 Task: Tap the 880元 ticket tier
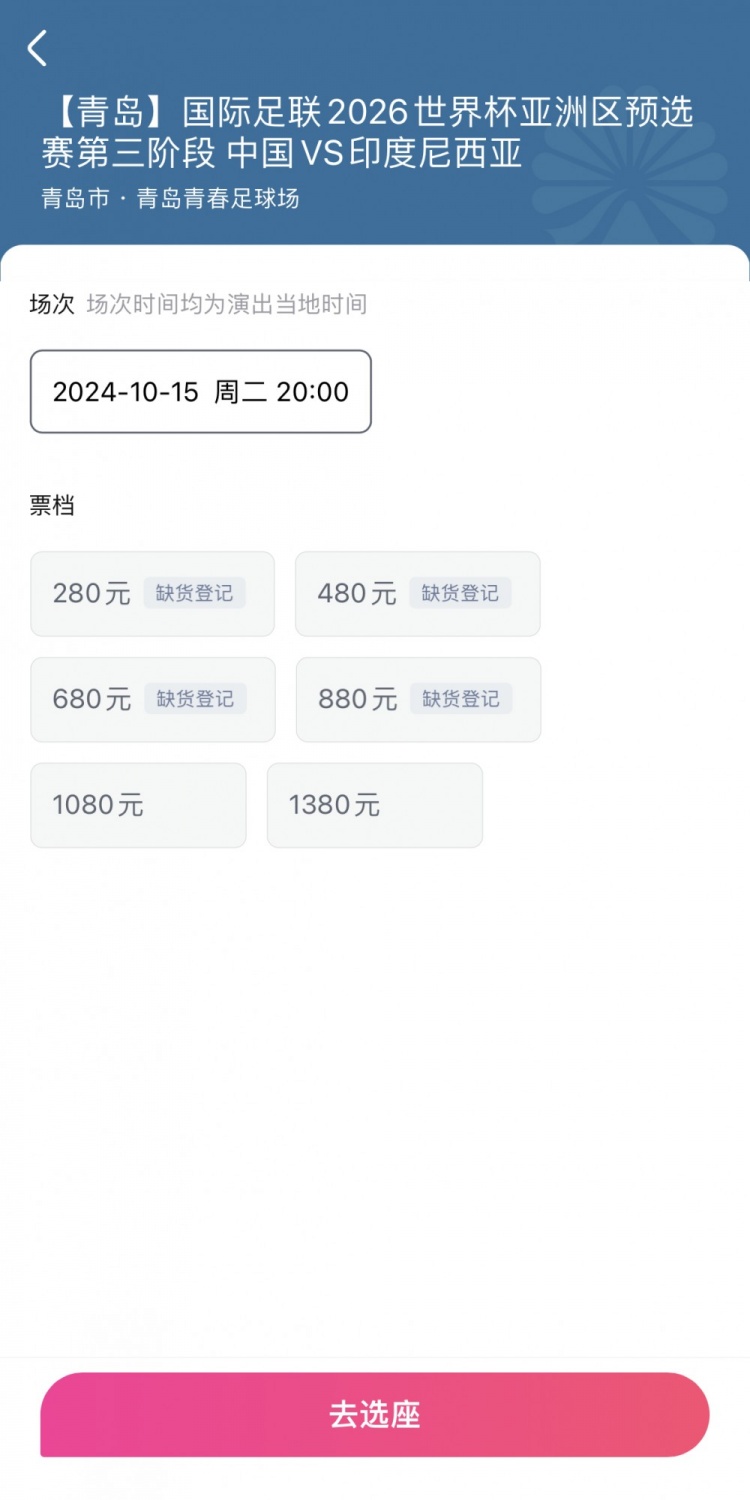(418, 699)
